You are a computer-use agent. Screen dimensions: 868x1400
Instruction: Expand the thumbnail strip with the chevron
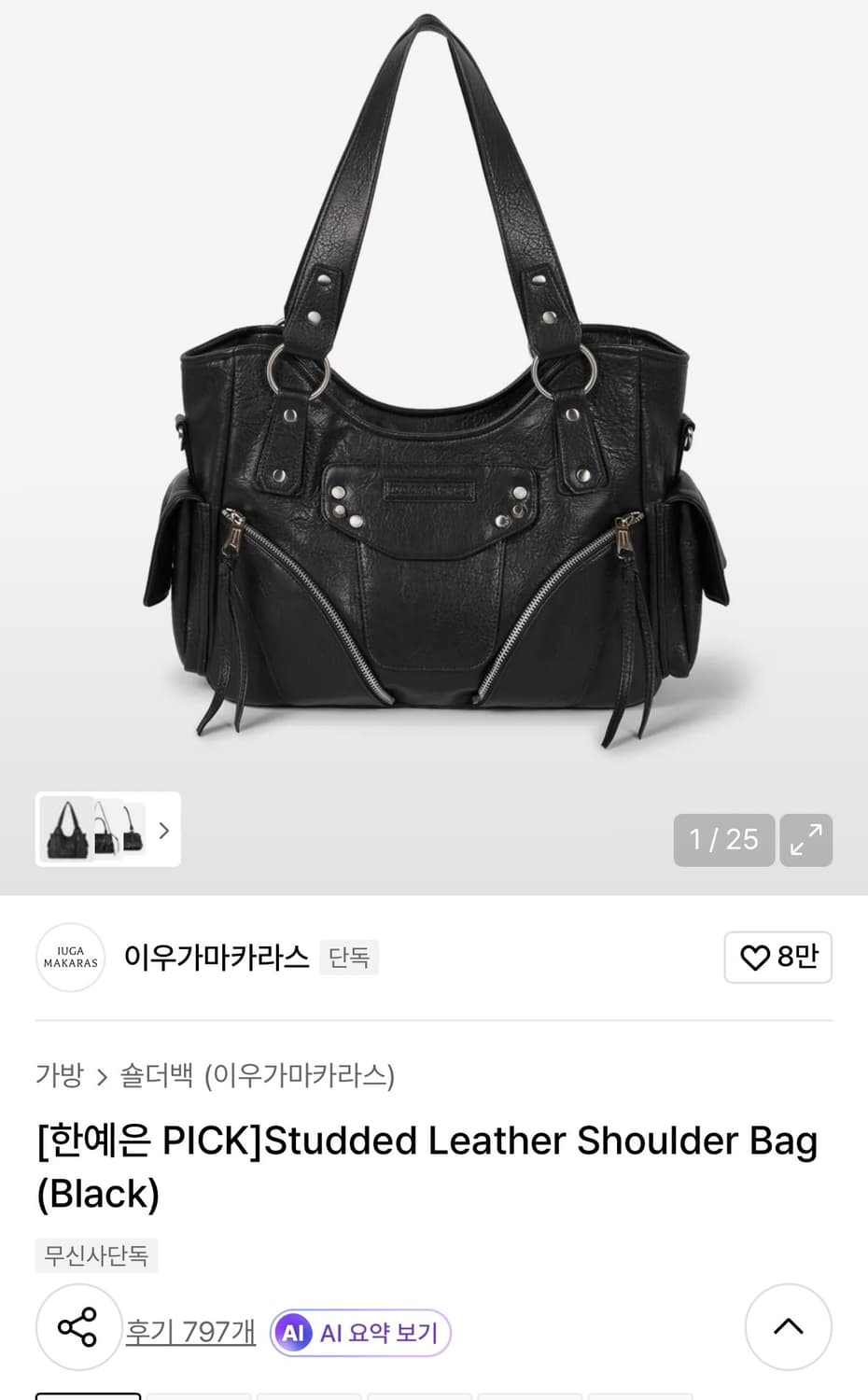click(162, 831)
